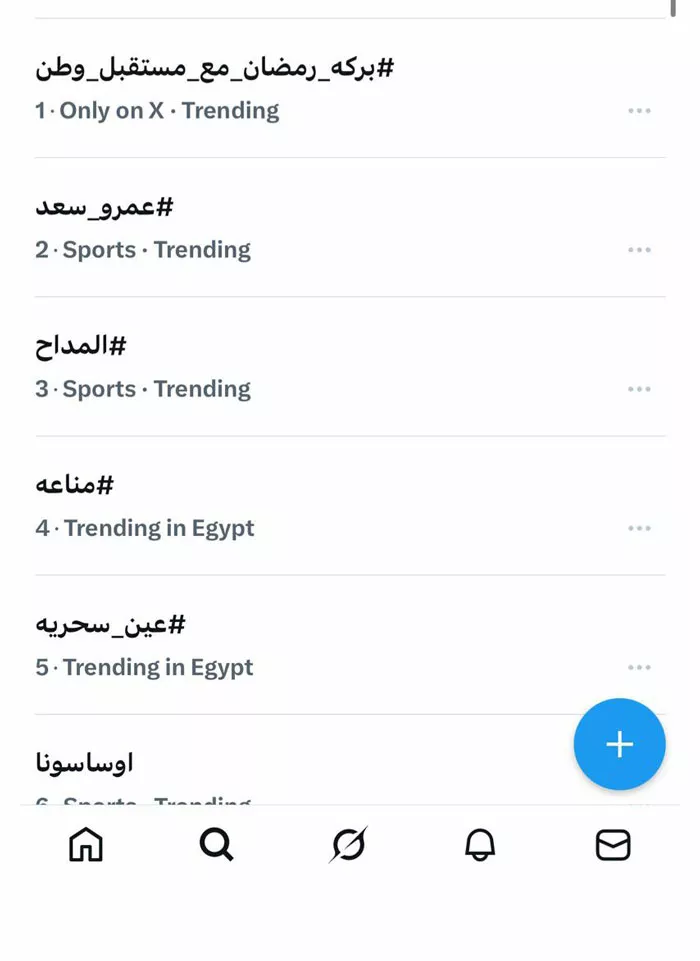This screenshot has height=961, width=700.
Task: Open more options for #بركه_رمضان_مع_مستقبل_وطن trend
Action: [639, 111]
